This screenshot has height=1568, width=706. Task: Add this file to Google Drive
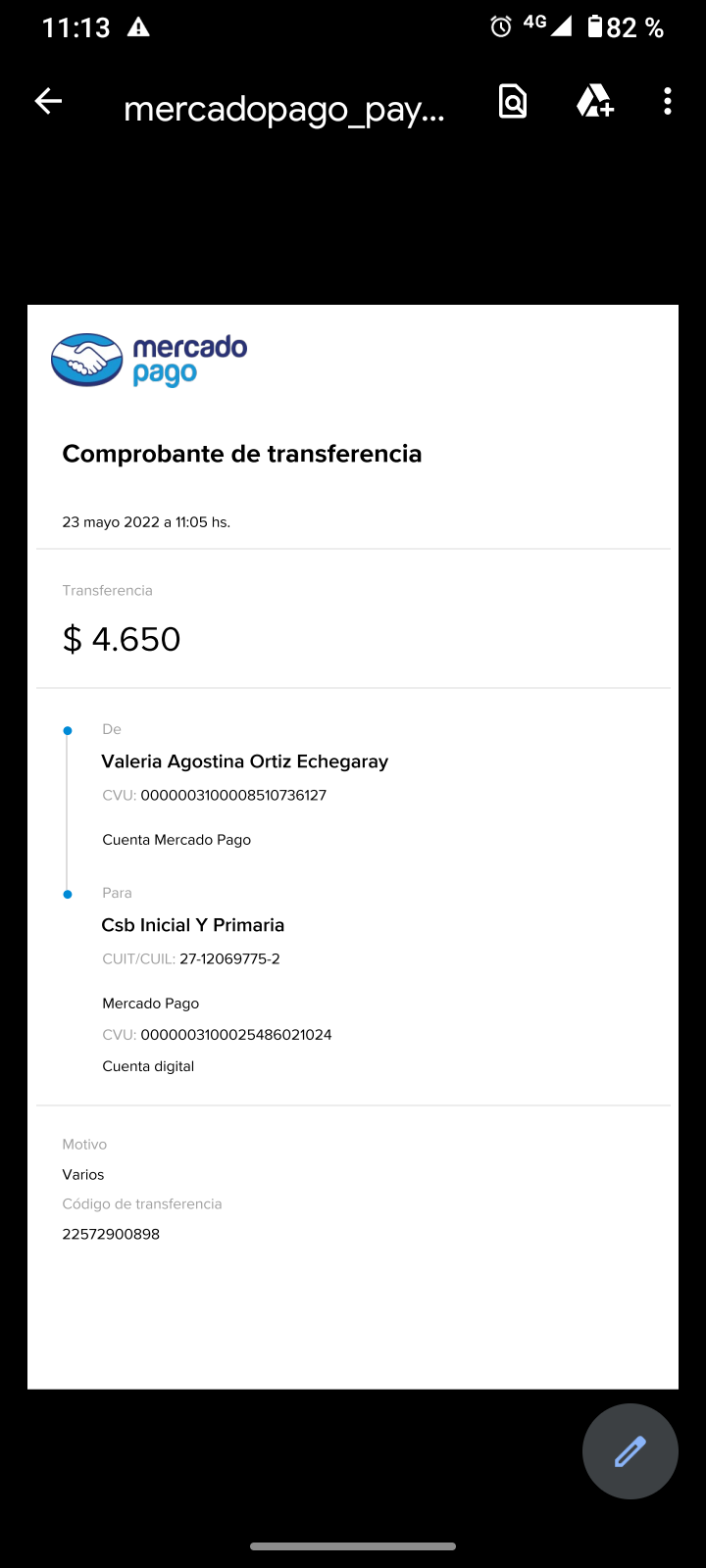[x=594, y=101]
